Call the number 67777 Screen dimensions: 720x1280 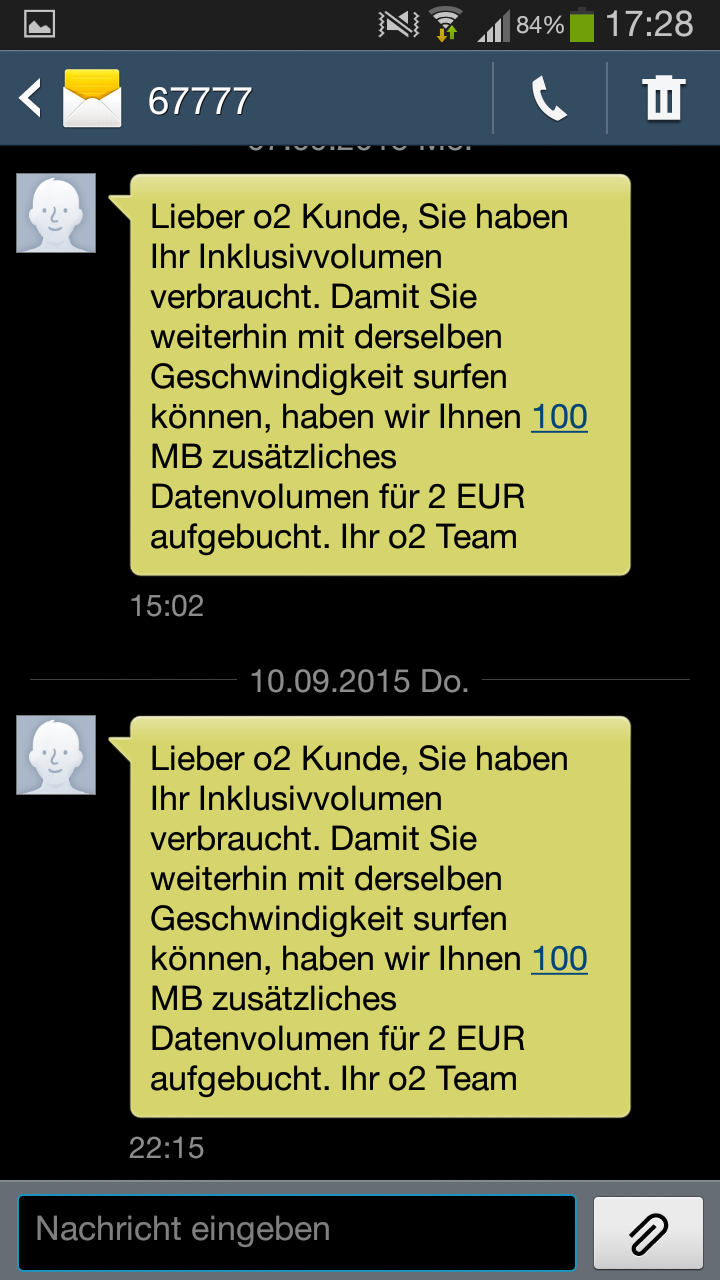coord(549,99)
